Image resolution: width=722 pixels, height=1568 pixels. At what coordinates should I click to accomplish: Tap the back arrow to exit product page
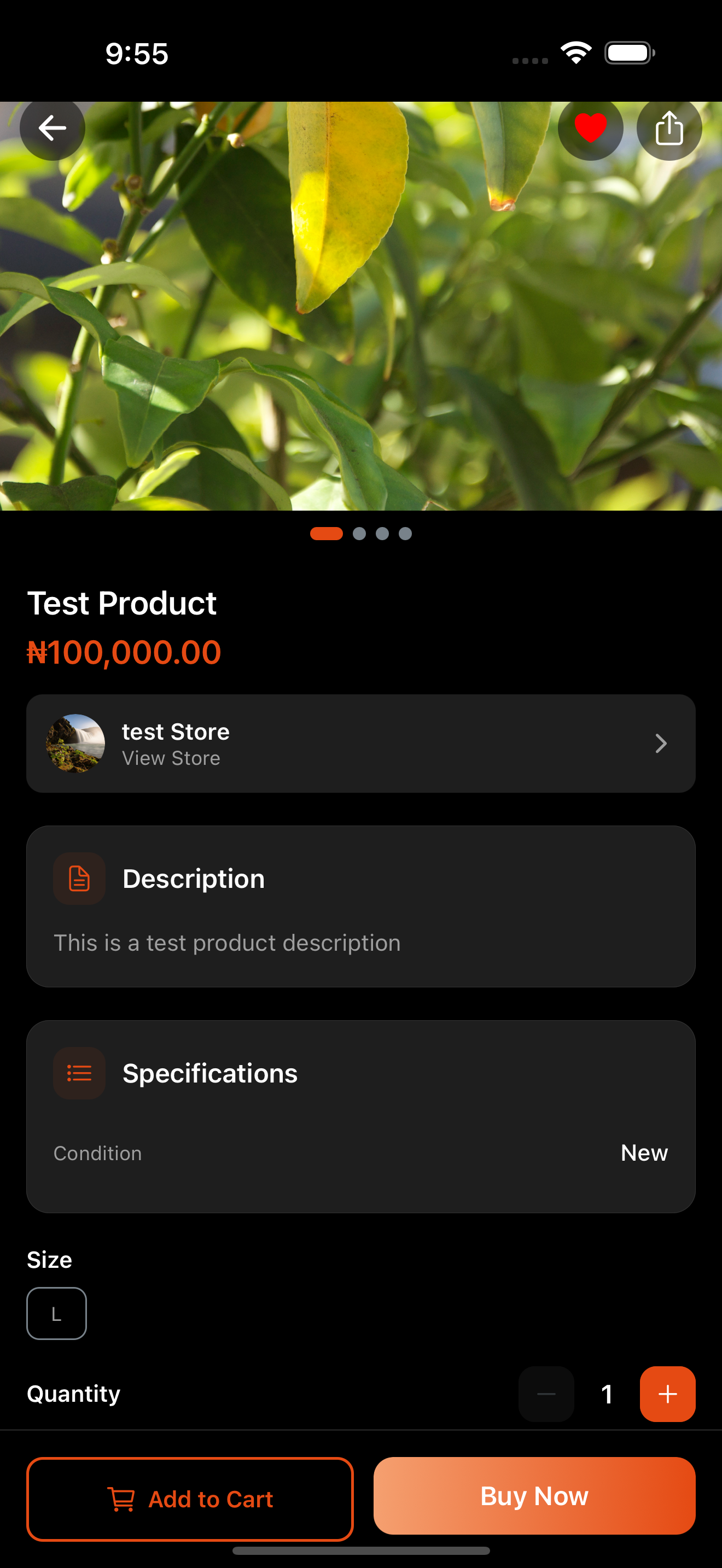53,128
